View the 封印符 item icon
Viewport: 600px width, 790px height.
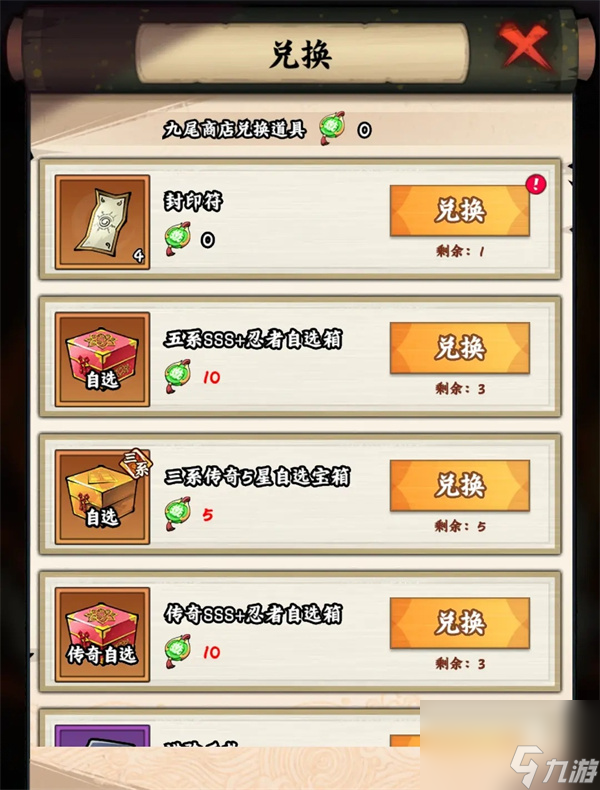click(102, 222)
